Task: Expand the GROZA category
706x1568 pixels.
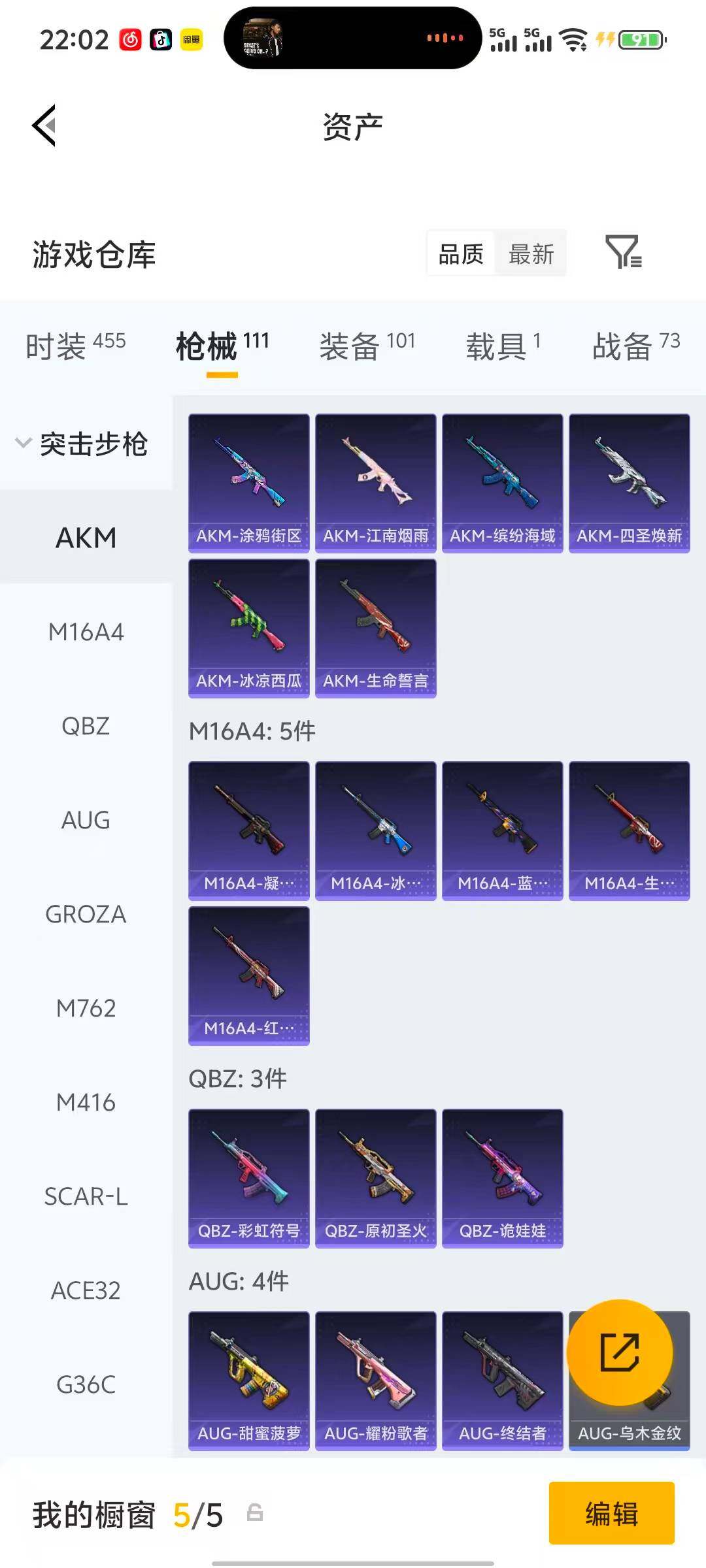Action: [x=86, y=914]
